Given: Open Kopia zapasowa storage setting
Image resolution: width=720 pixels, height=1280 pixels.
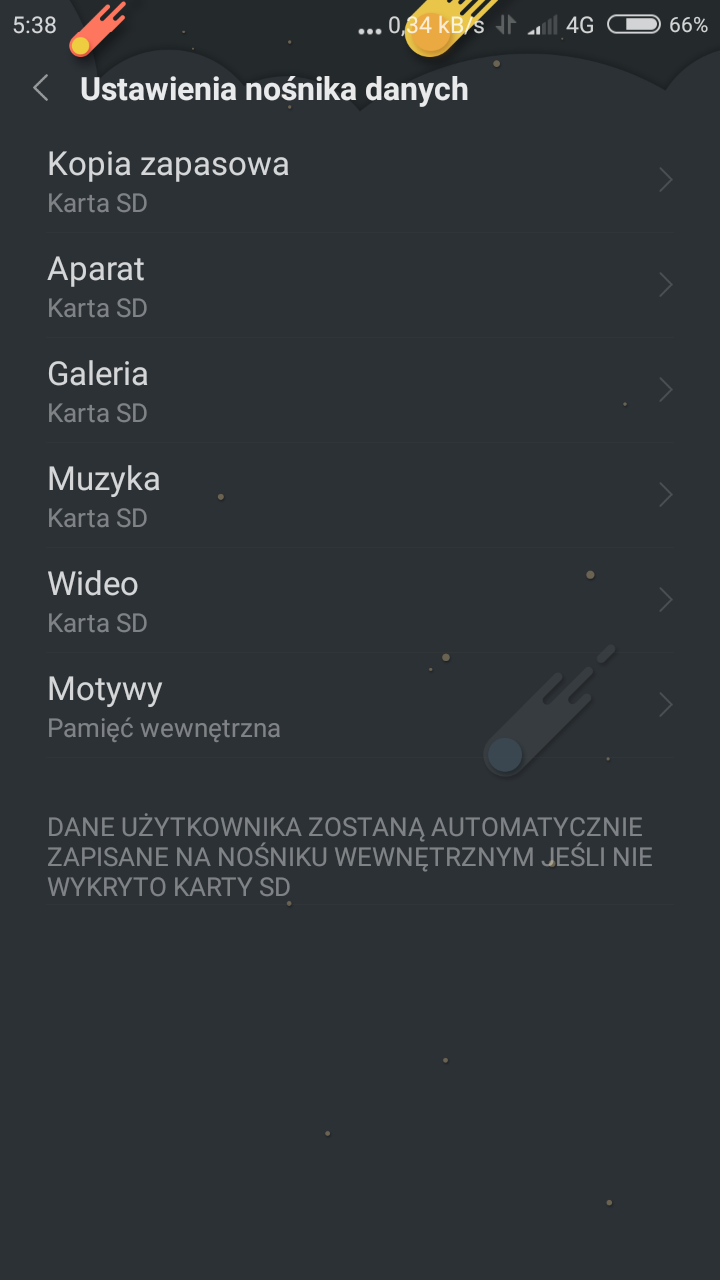Looking at the screenshot, I should (x=360, y=181).
